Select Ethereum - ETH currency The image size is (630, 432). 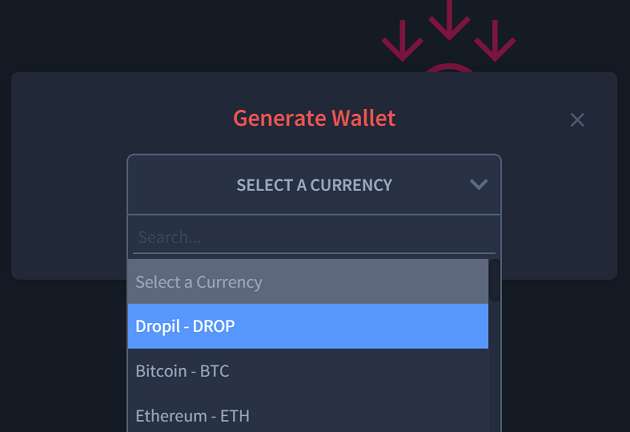(x=307, y=414)
